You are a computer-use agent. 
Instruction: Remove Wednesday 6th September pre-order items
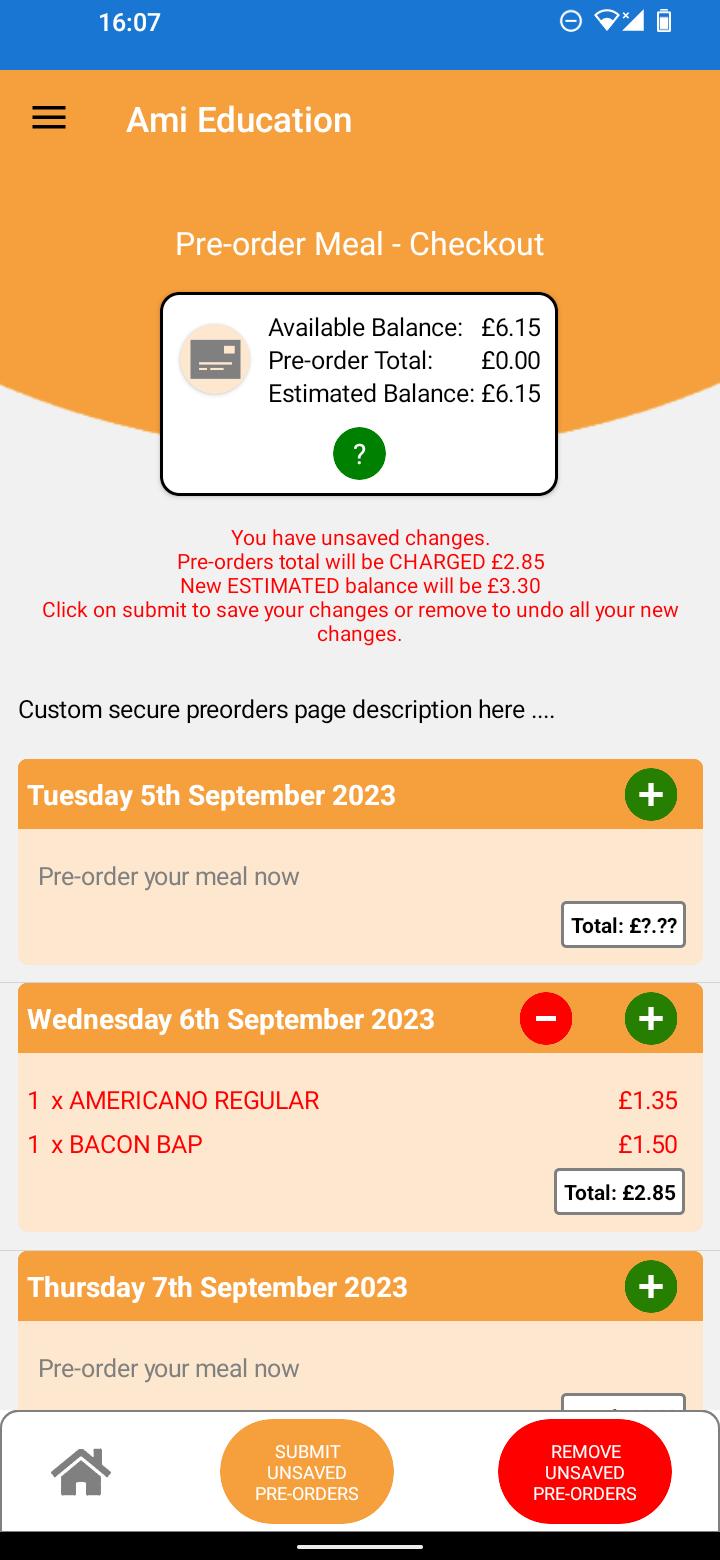pyautogui.click(x=546, y=1019)
